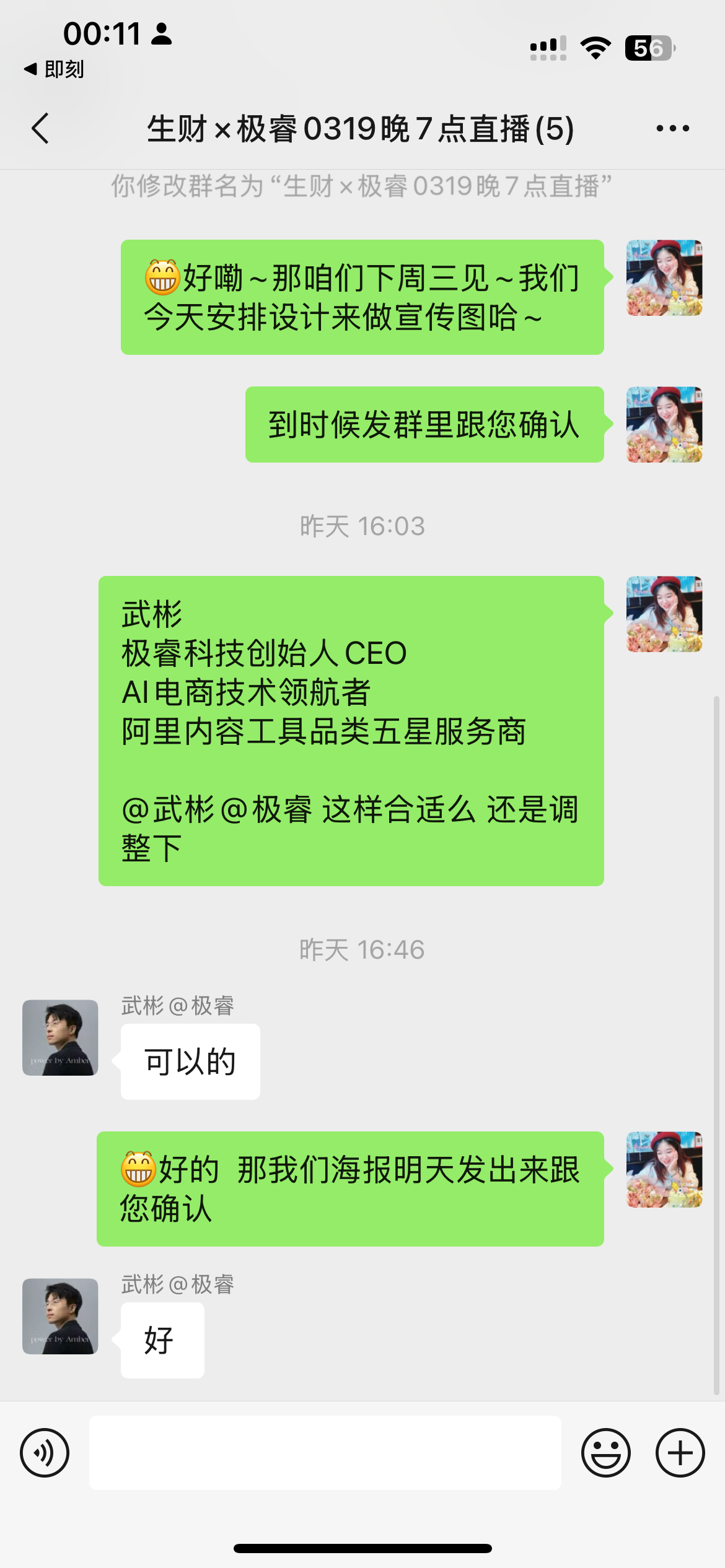725x1568 pixels.
Task: Switch to voice message input
Action: pyautogui.click(x=45, y=1453)
